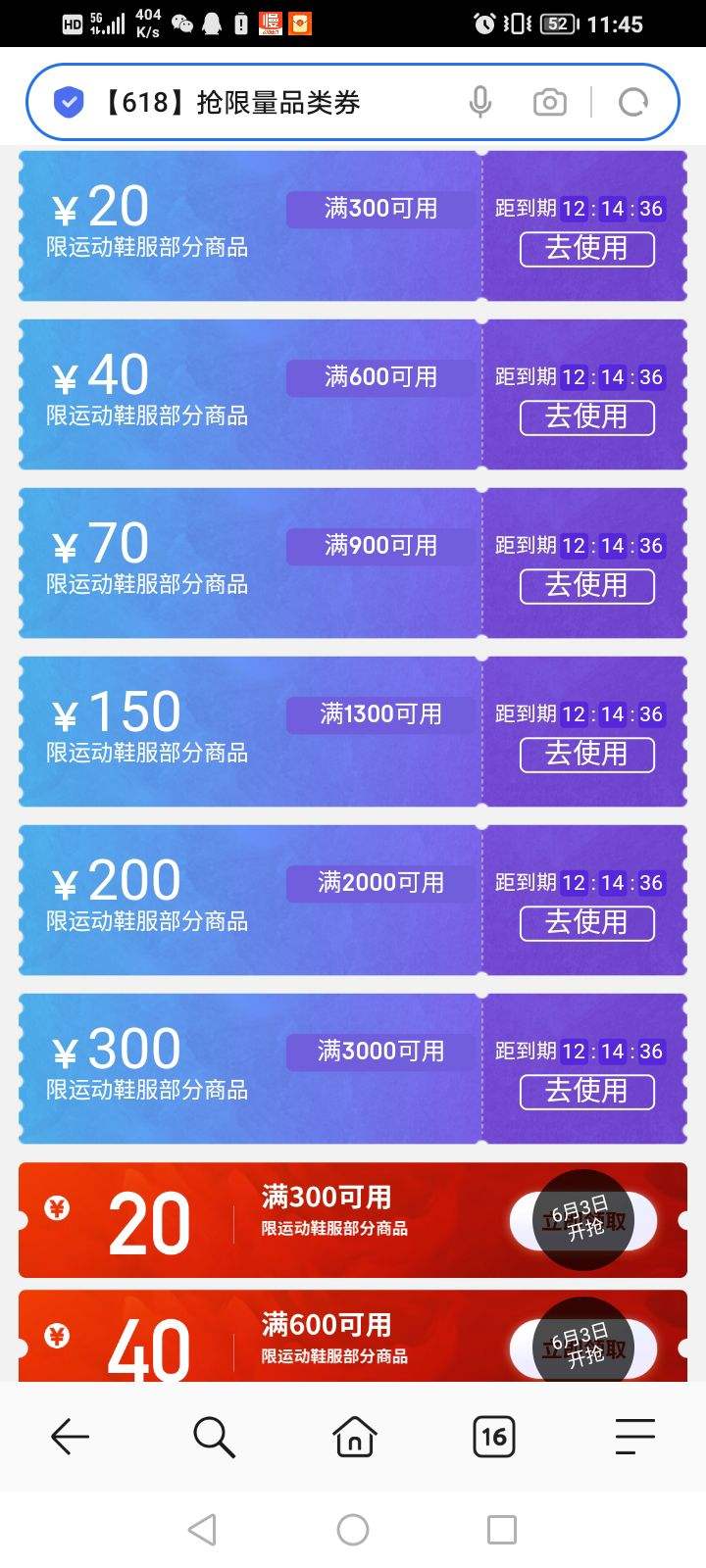Tap the '16' tabs counter button
Image resolution: width=706 pixels, height=1568 pixels.
493,1437
